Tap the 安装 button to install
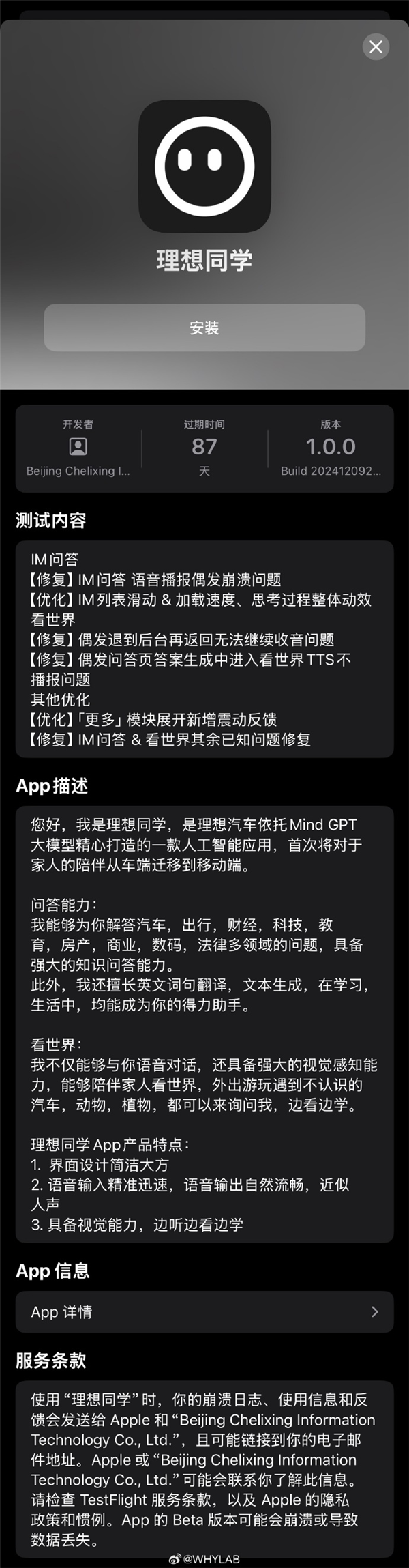Screen dimensions: 409x1568 coord(204,328)
